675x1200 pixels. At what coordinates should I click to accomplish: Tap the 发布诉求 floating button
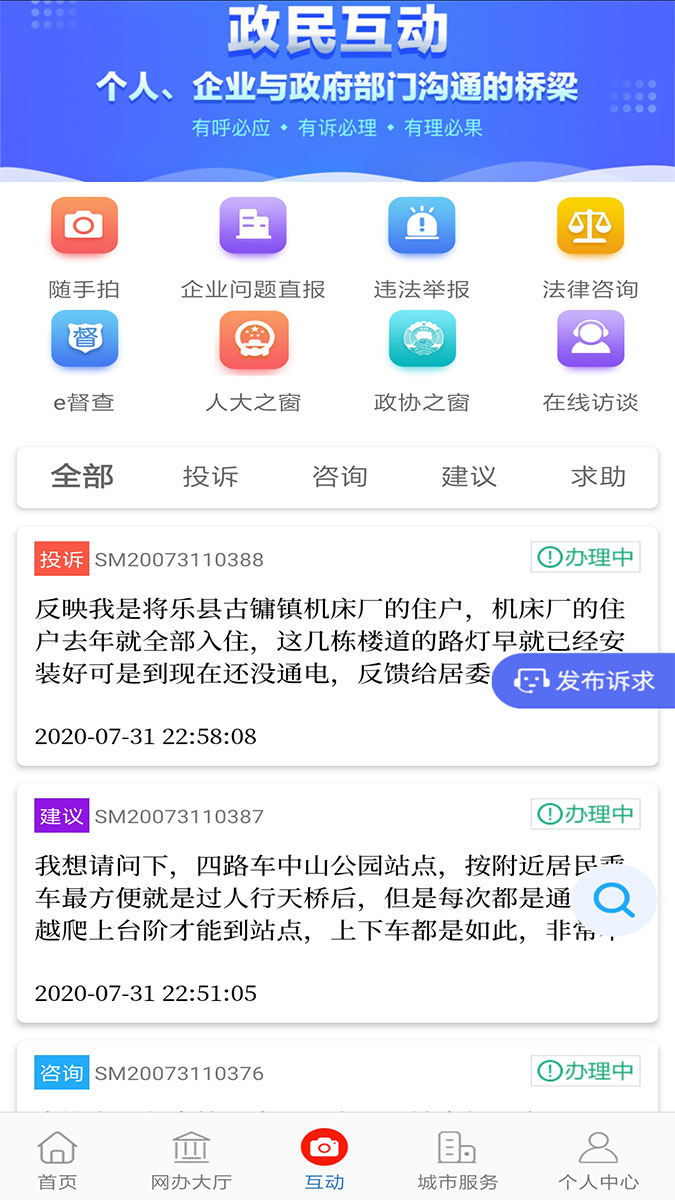[586, 681]
